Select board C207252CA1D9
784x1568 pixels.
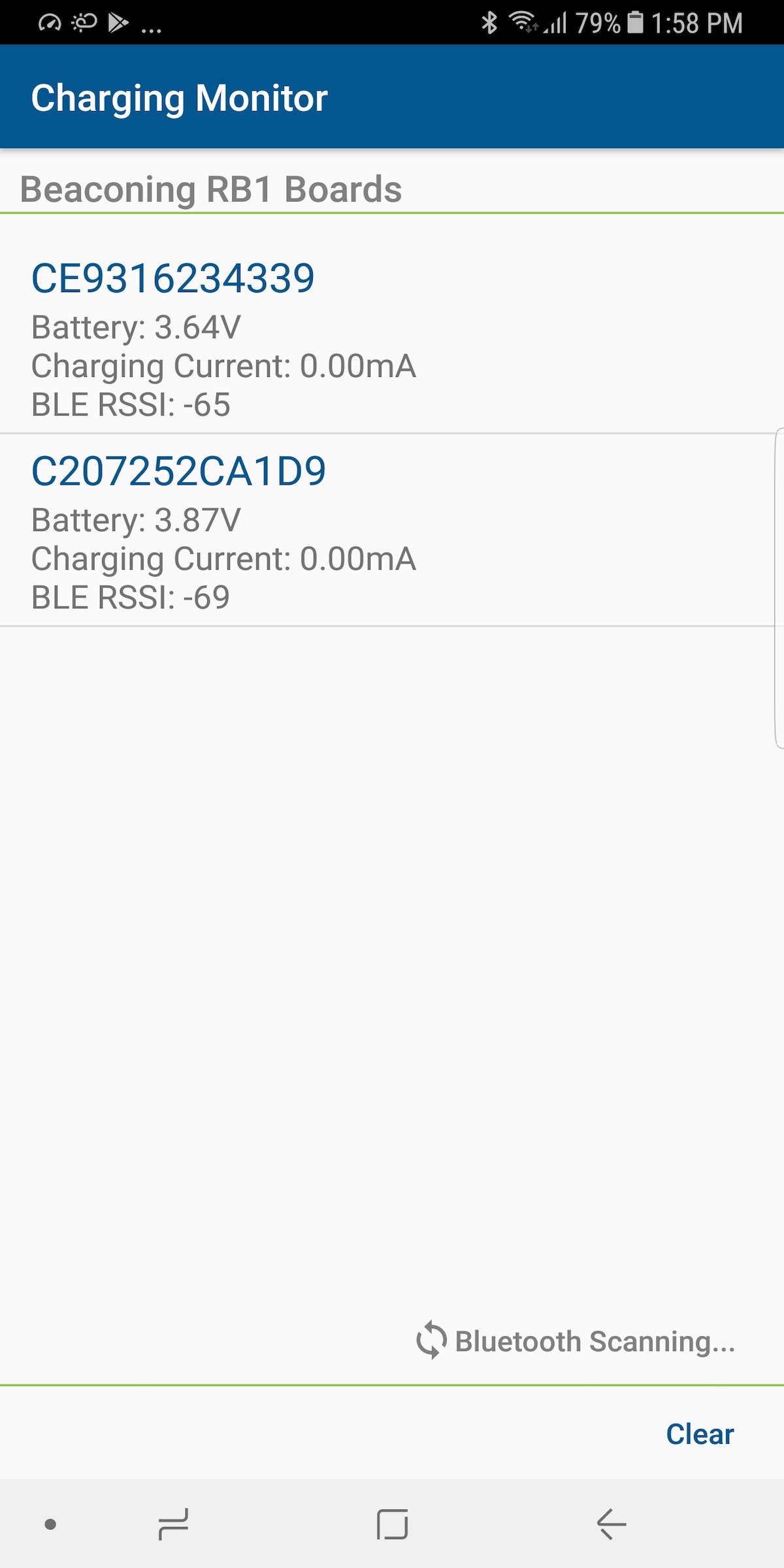(181, 470)
